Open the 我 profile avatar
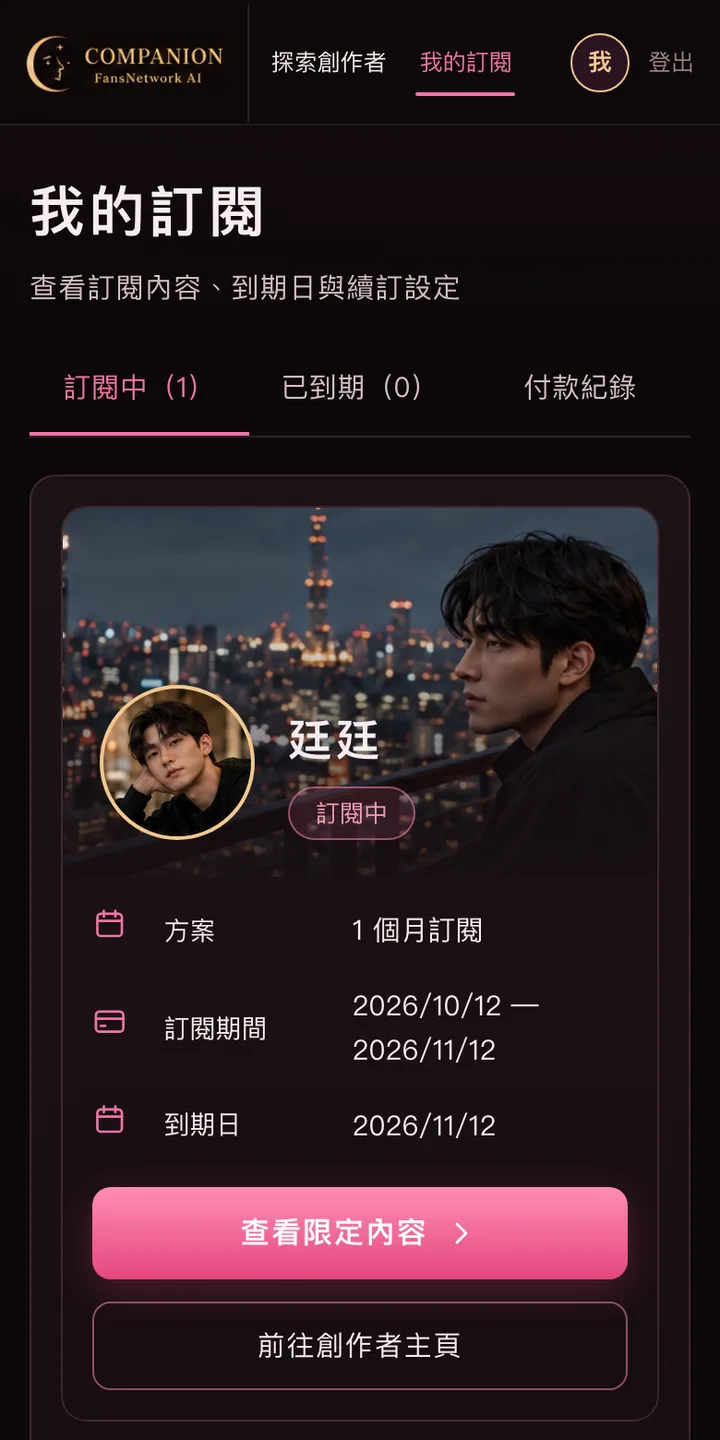The width and height of the screenshot is (720, 1440). [600, 63]
